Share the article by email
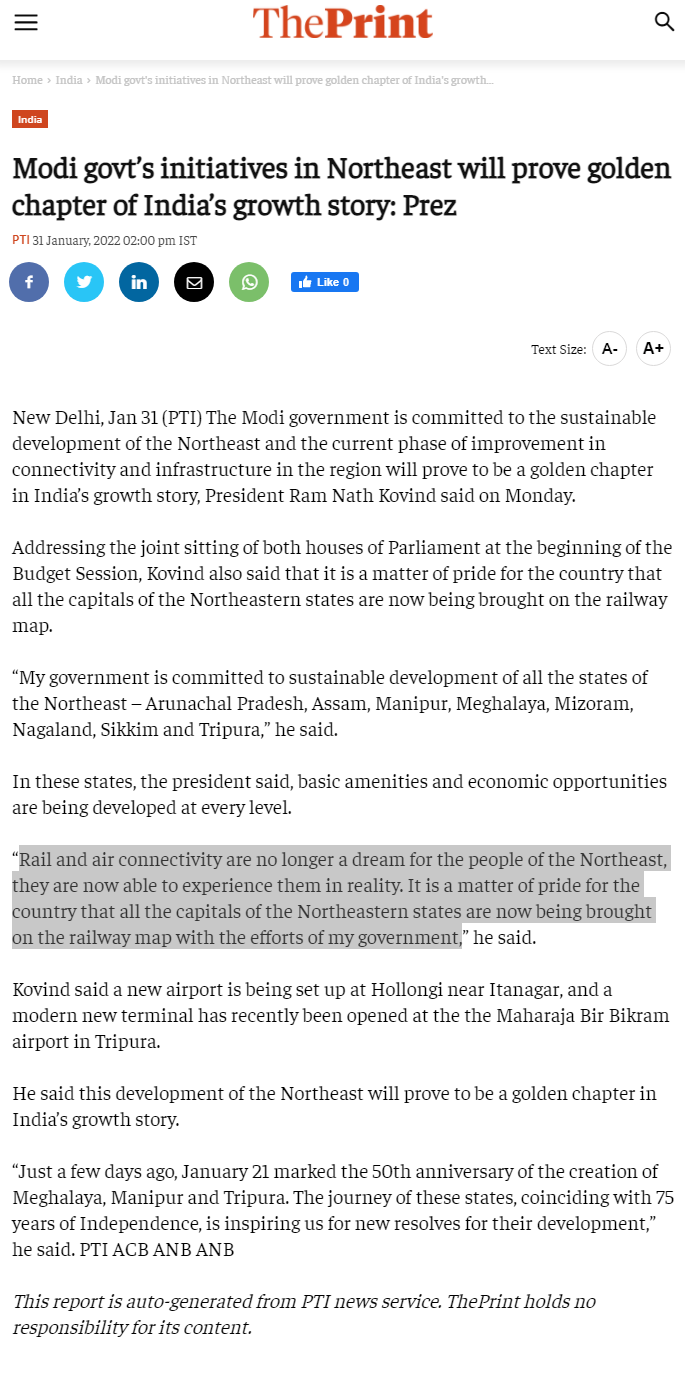Screen dimensions: 685x1378 (x=194, y=282)
